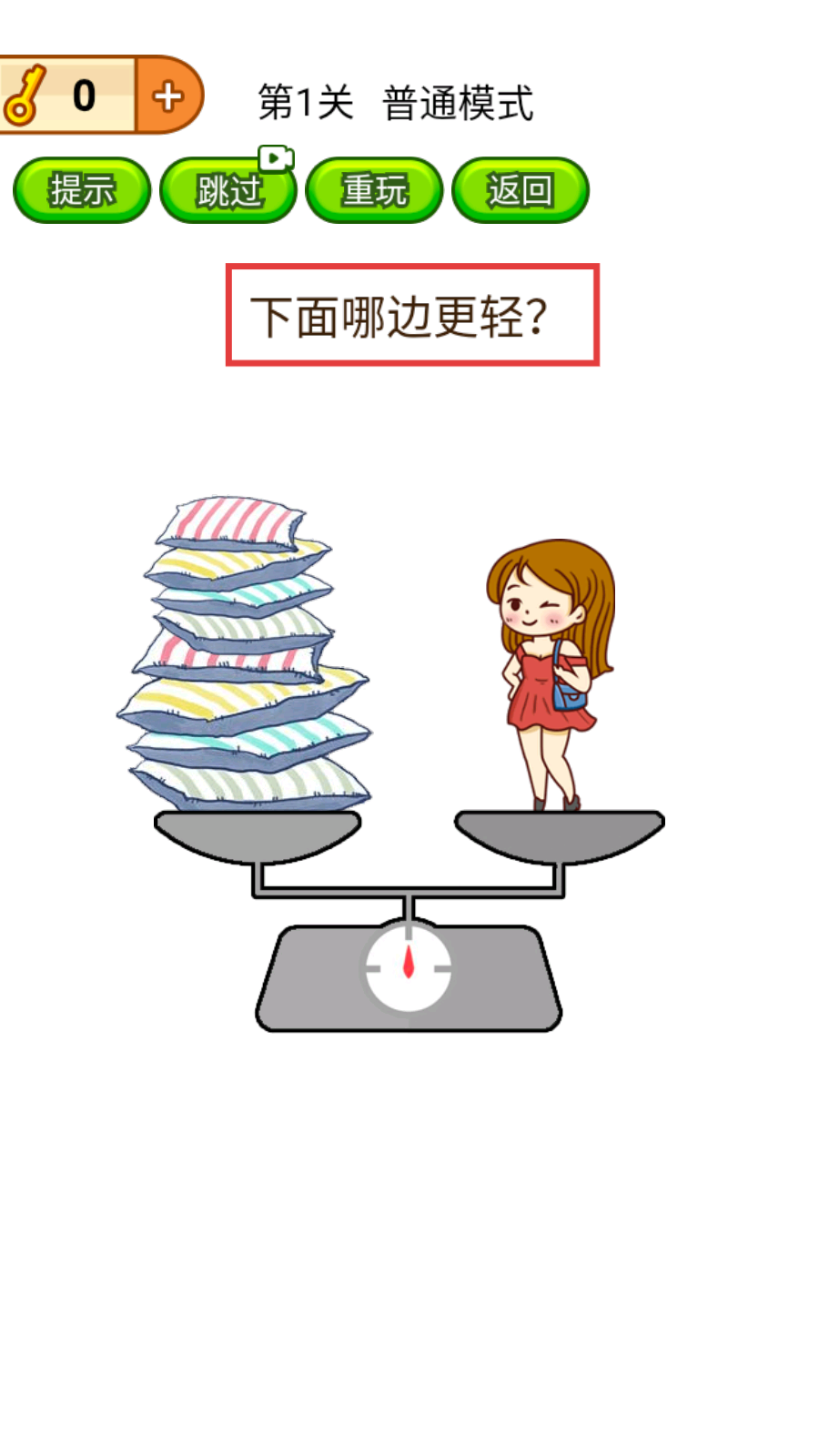Viewport: 819px width, 1456px height.
Task: Tap the plus button to add keys
Action: (168, 96)
